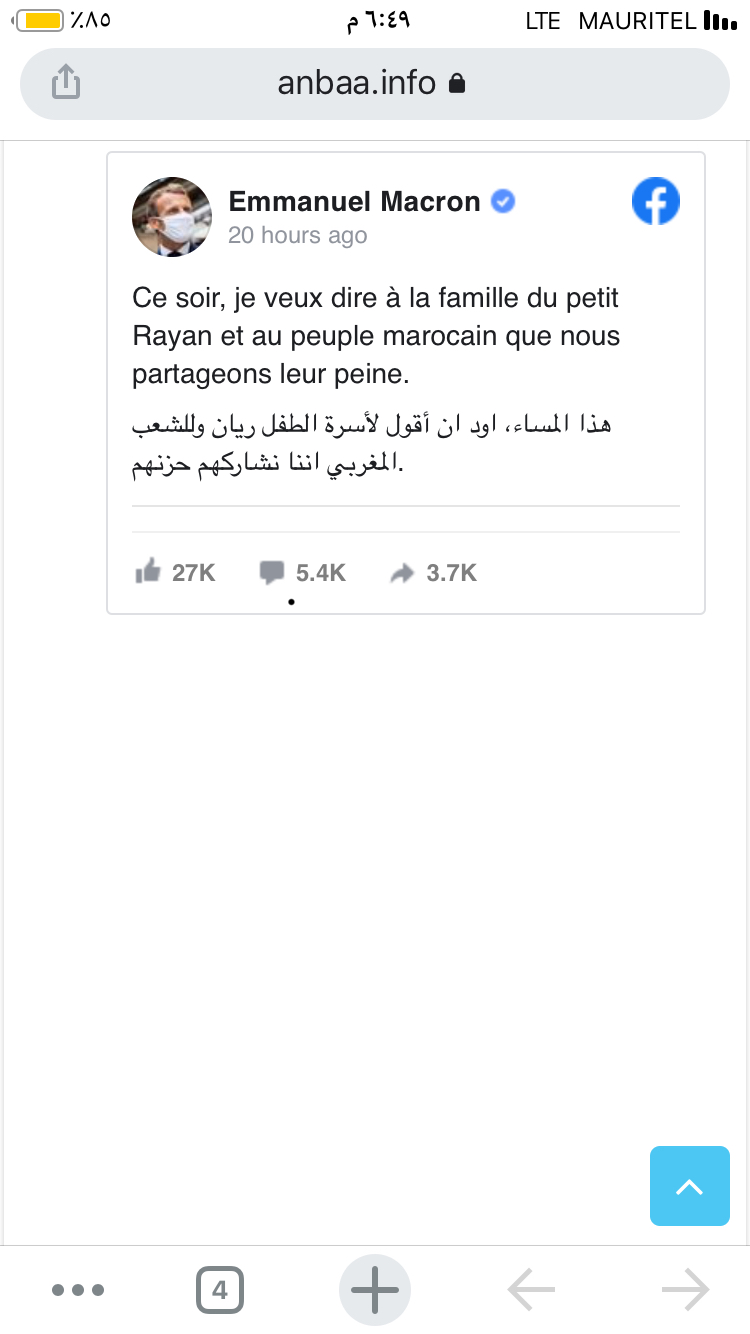Open the Facebook logo on the post
Image resolution: width=750 pixels, height=1334 pixels.
point(656,202)
